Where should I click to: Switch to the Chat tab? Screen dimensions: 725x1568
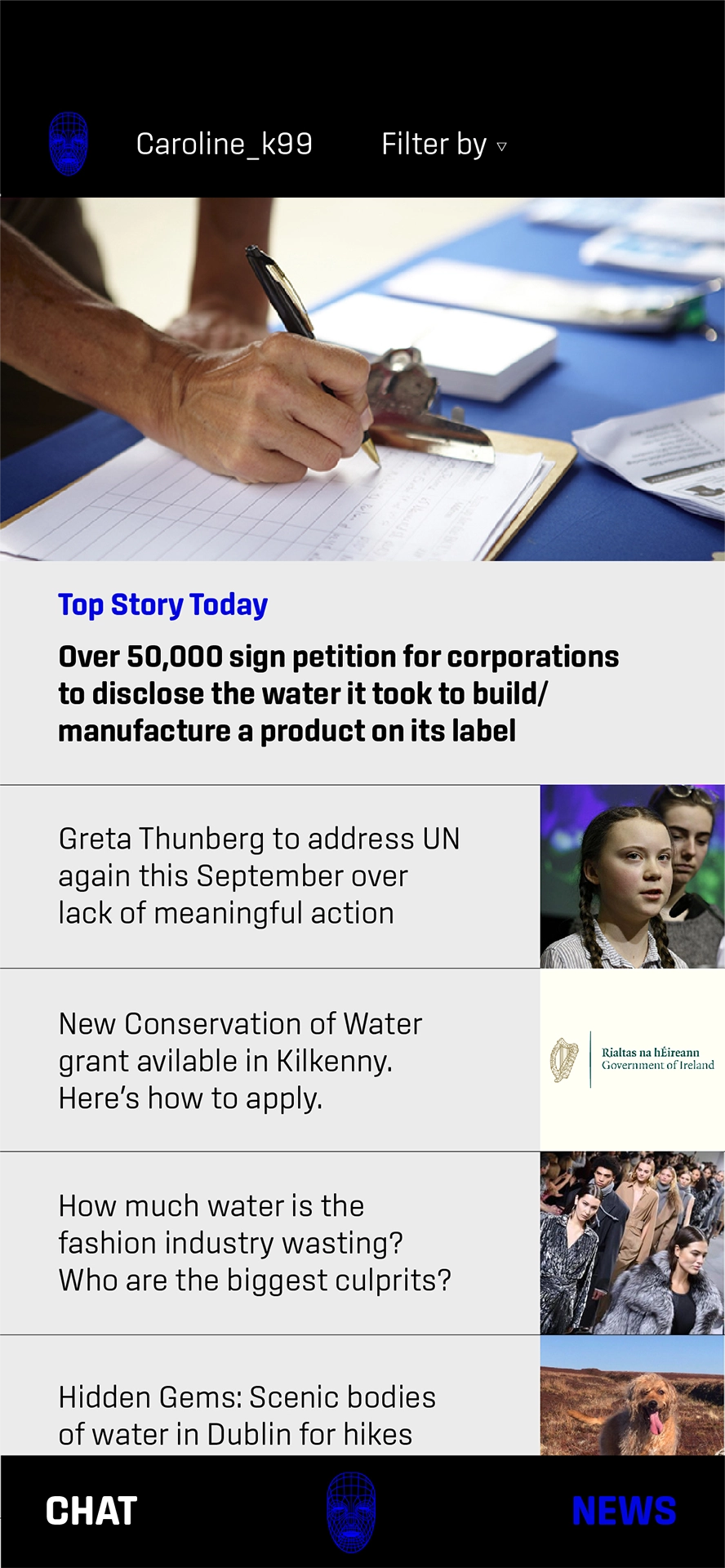pos(91,1511)
